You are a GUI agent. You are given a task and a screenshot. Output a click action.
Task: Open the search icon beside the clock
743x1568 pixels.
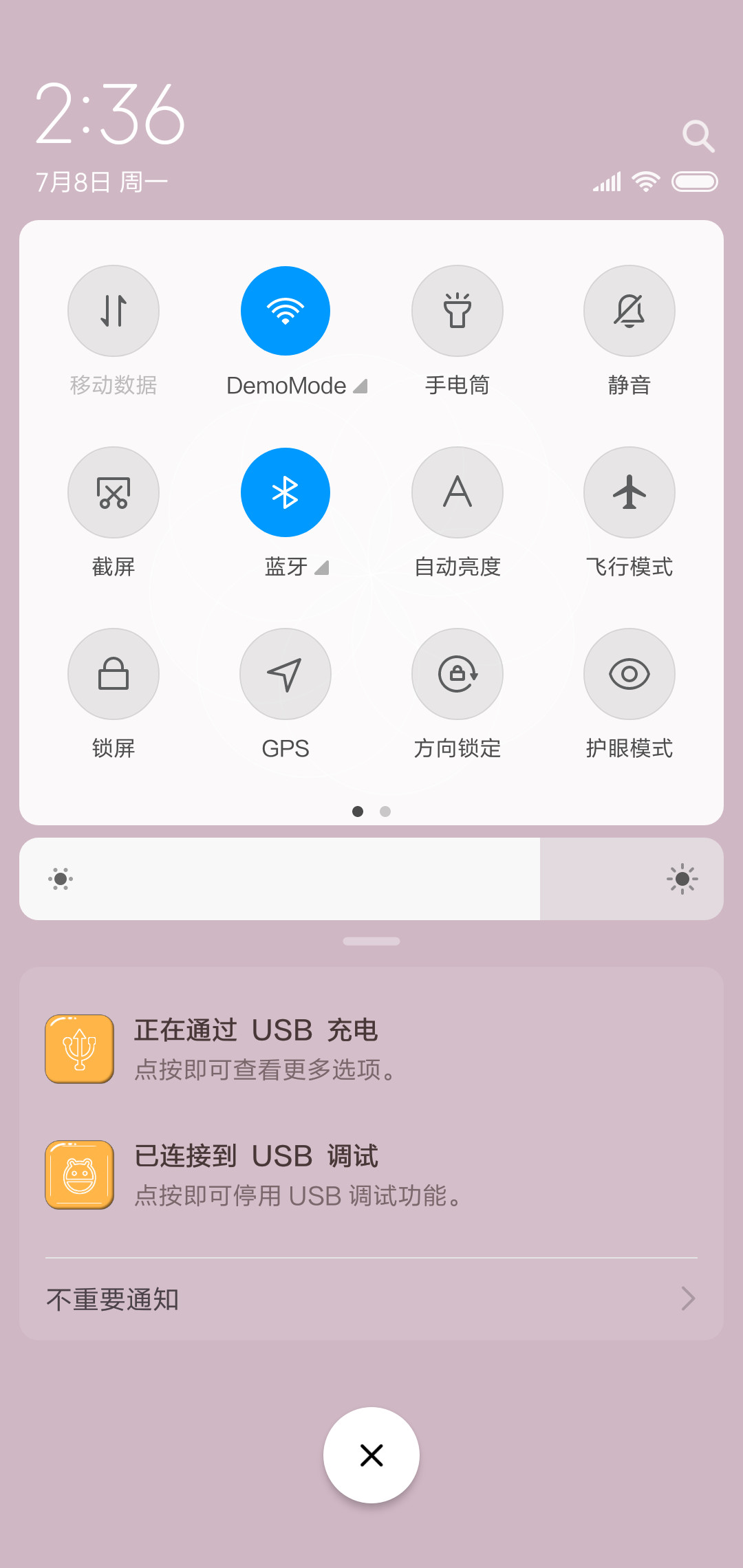tap(698, 136)
